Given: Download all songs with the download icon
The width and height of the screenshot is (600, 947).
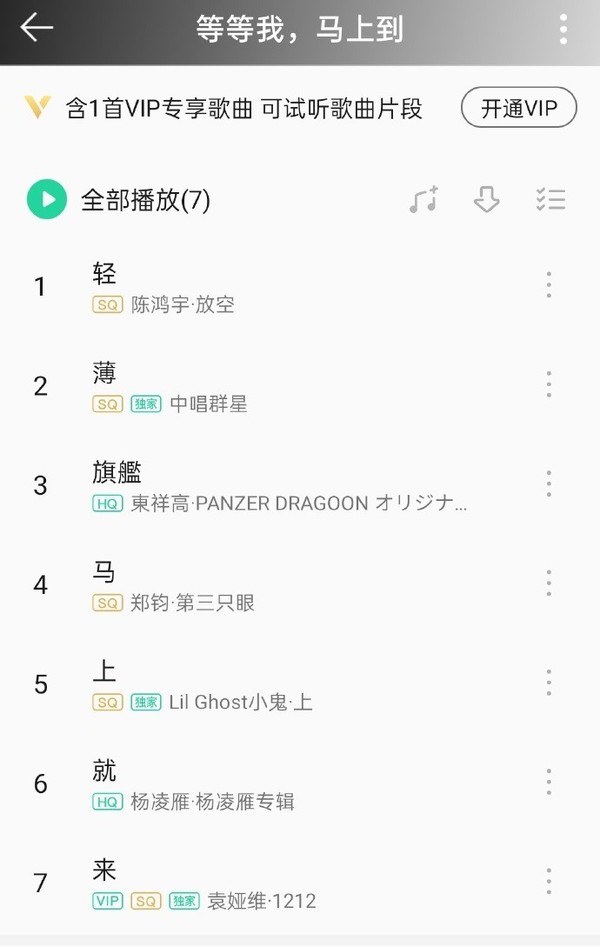Looking at the screenshot, I should (x=486, y=200).
